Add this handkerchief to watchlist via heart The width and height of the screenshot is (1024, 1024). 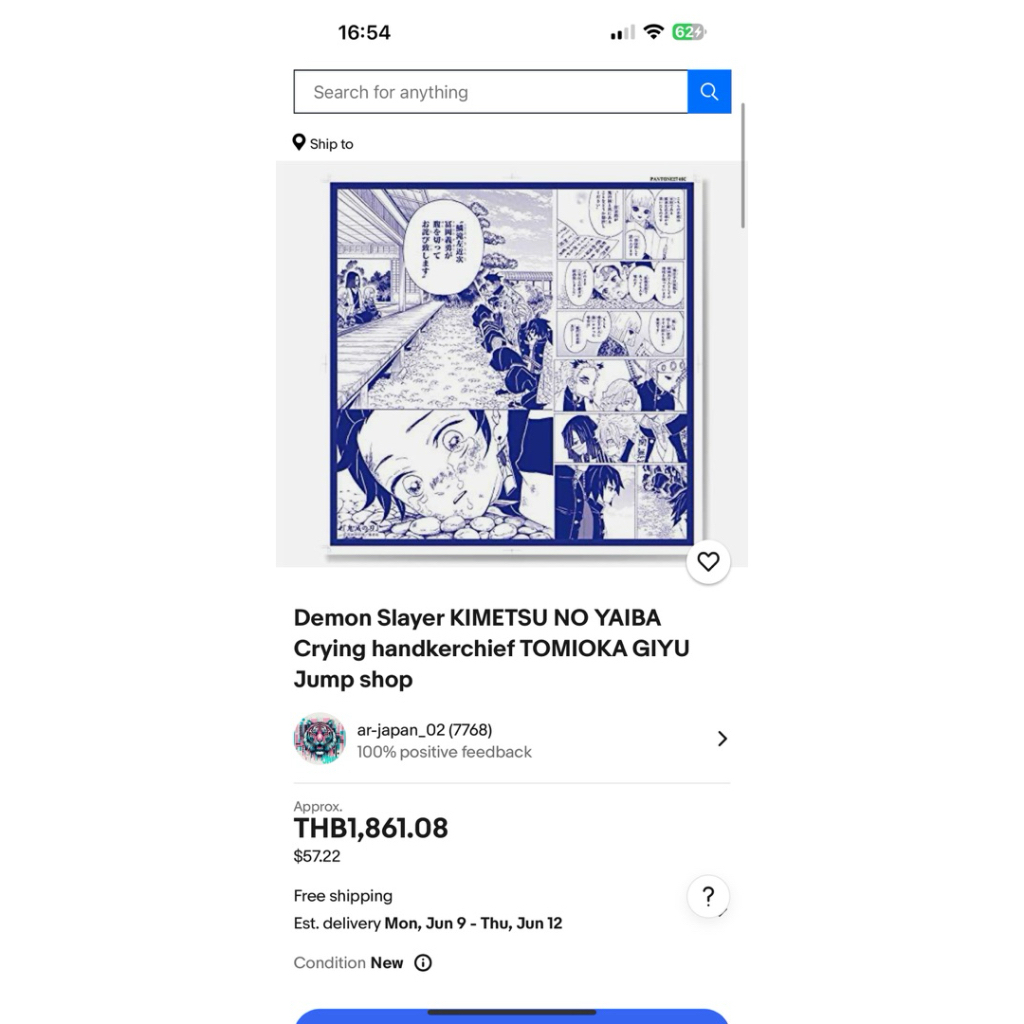[x=708, y=562]
